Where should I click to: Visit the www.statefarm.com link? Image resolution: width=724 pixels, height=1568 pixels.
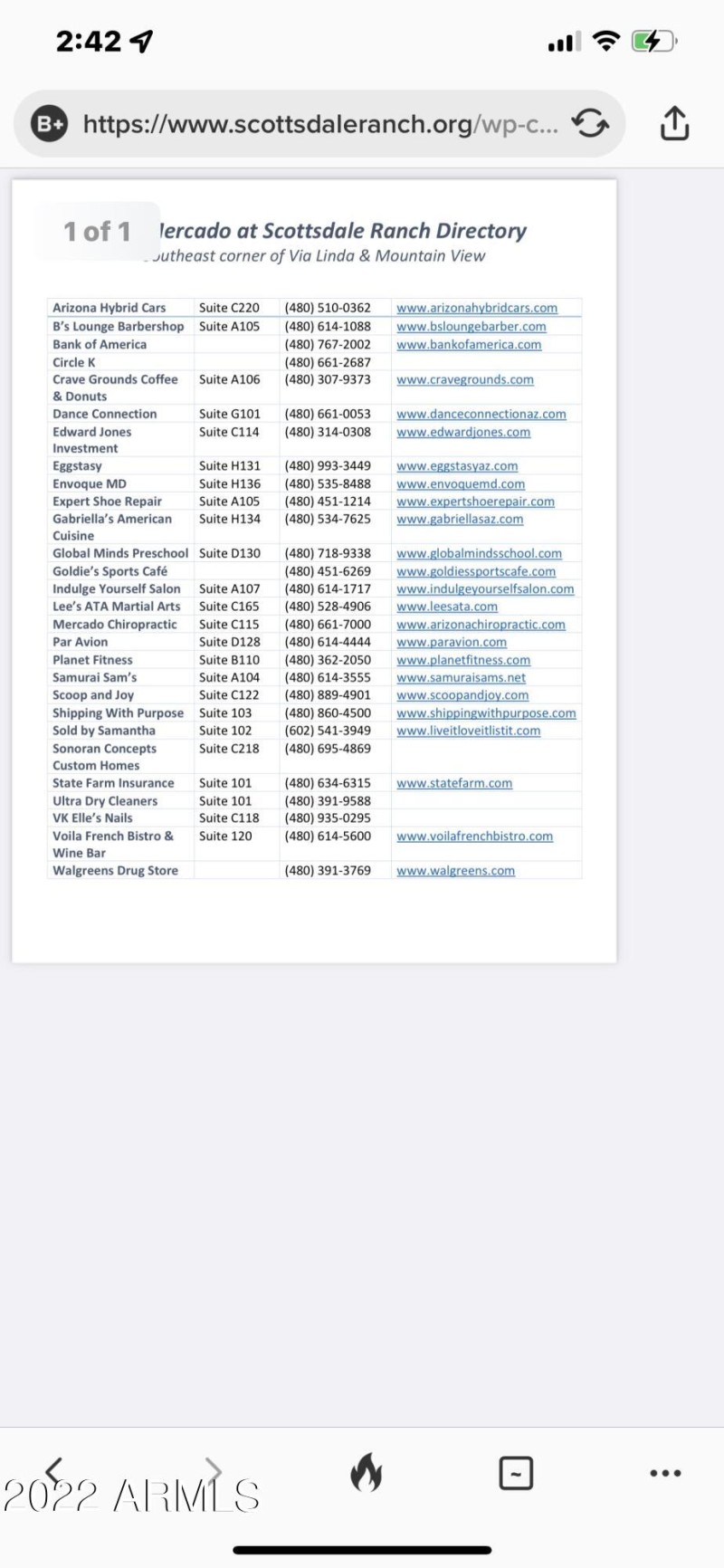coord(454,784)
